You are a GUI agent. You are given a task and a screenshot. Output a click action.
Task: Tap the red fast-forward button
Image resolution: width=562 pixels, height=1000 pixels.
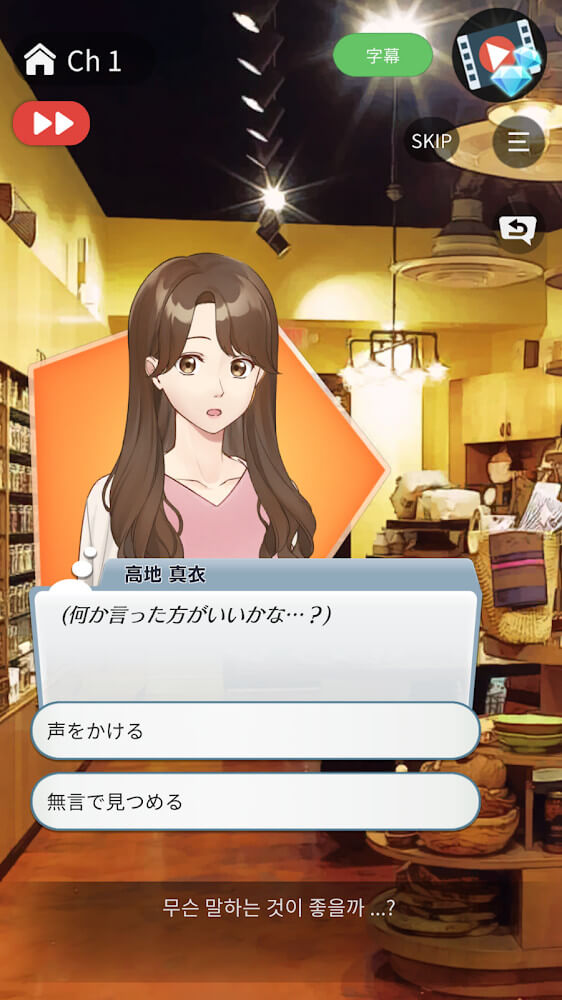click(x=52, y=123)
